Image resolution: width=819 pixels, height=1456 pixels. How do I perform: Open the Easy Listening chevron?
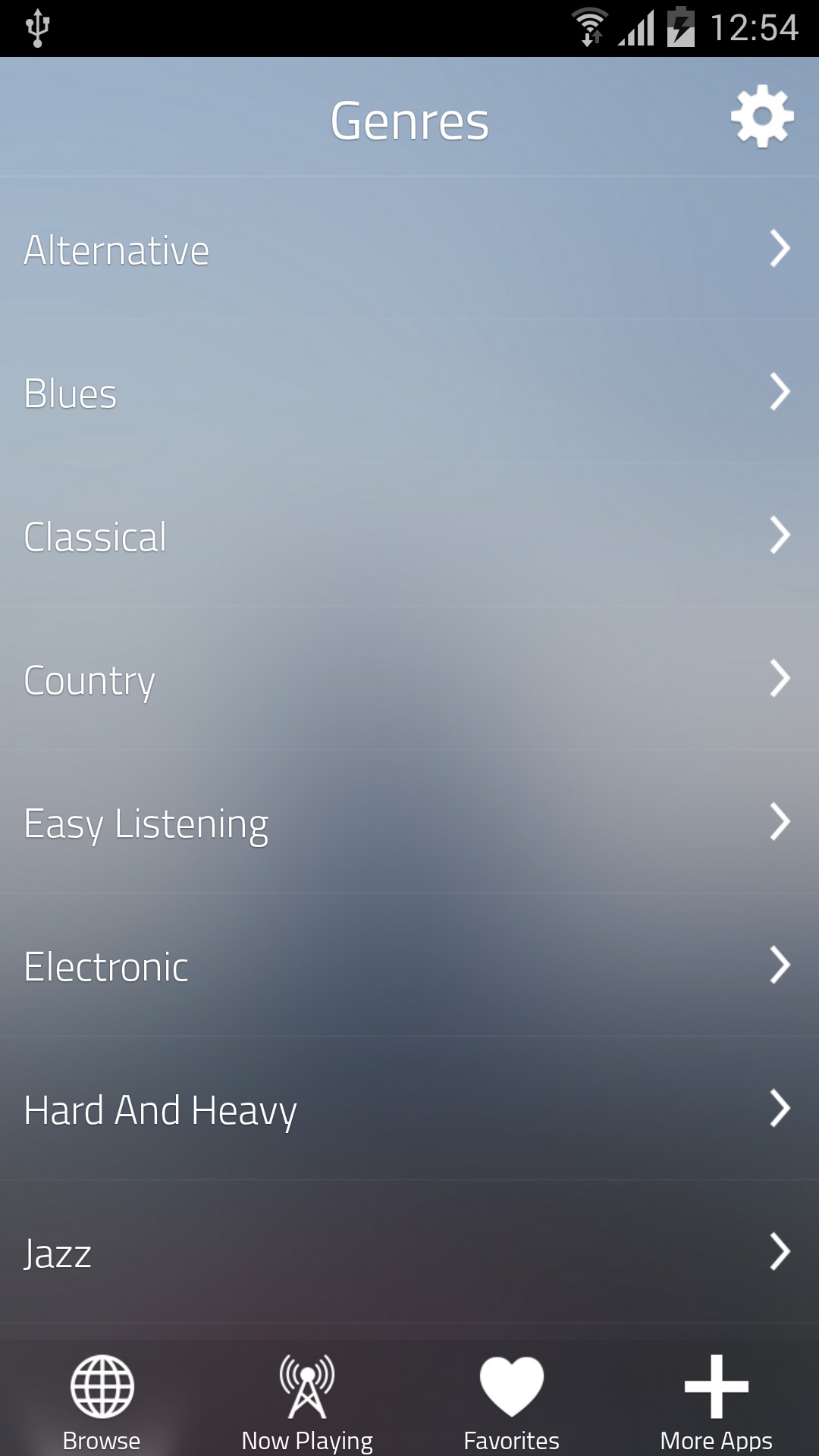[780, 823]
